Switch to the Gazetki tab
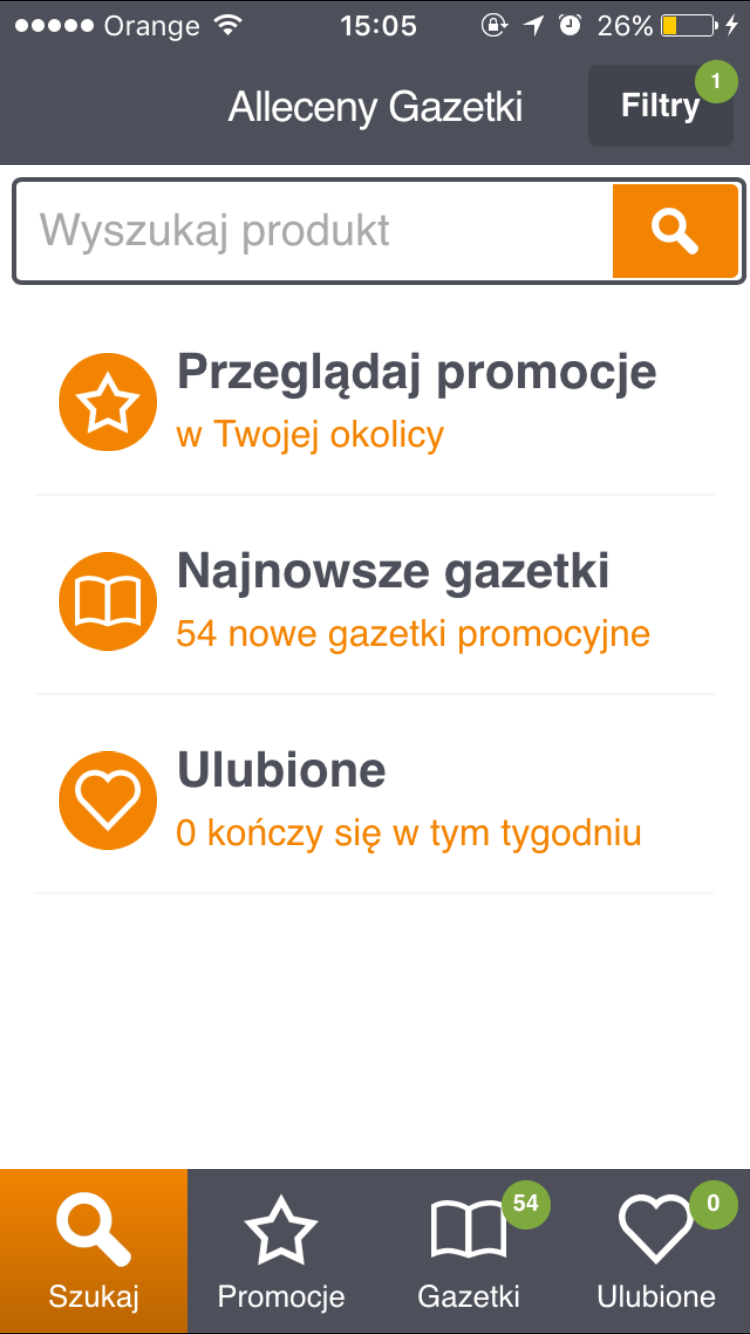 [x=469, y=1252]
